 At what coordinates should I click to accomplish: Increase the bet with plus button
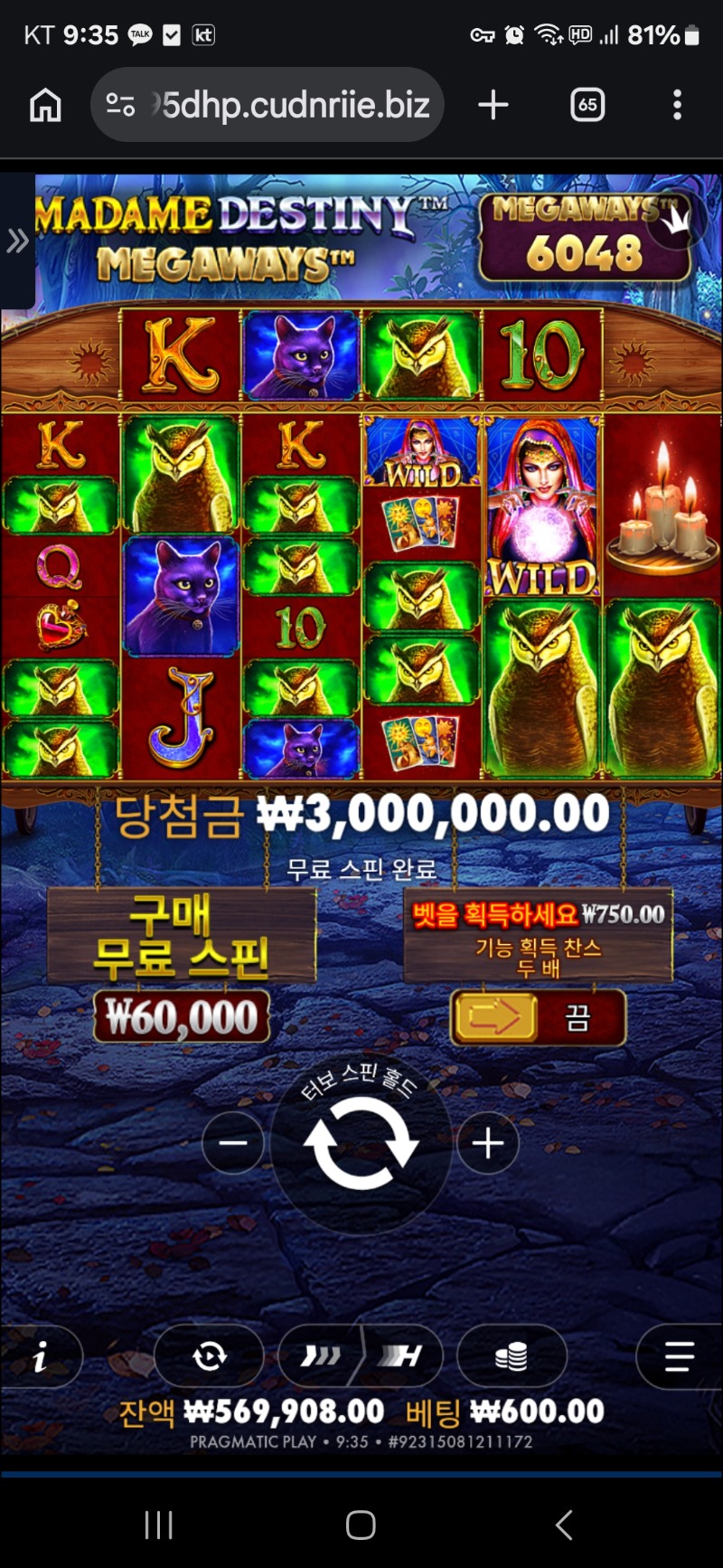click(x=488, y=1143)
